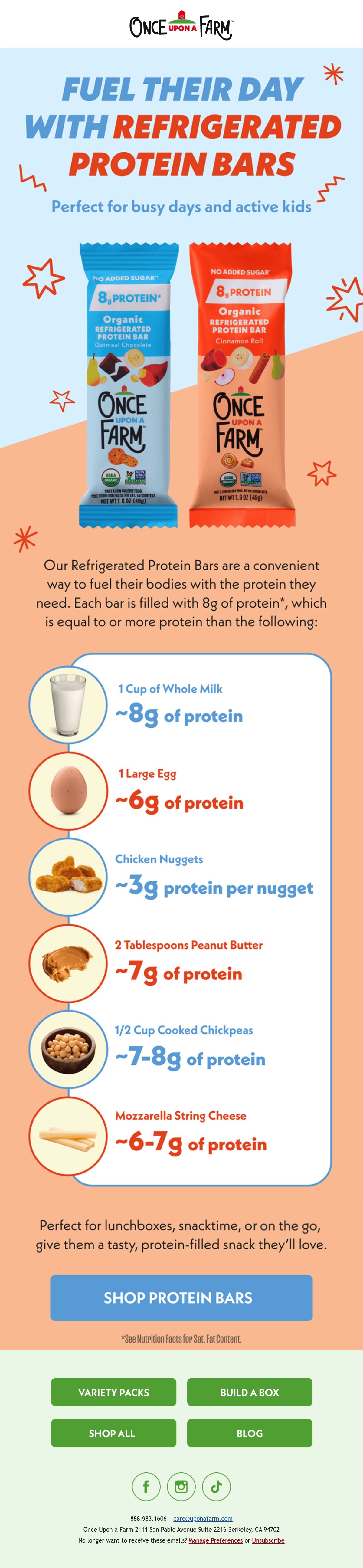Open the Manage Preferences link
363x1568 pixels.
215,1540
